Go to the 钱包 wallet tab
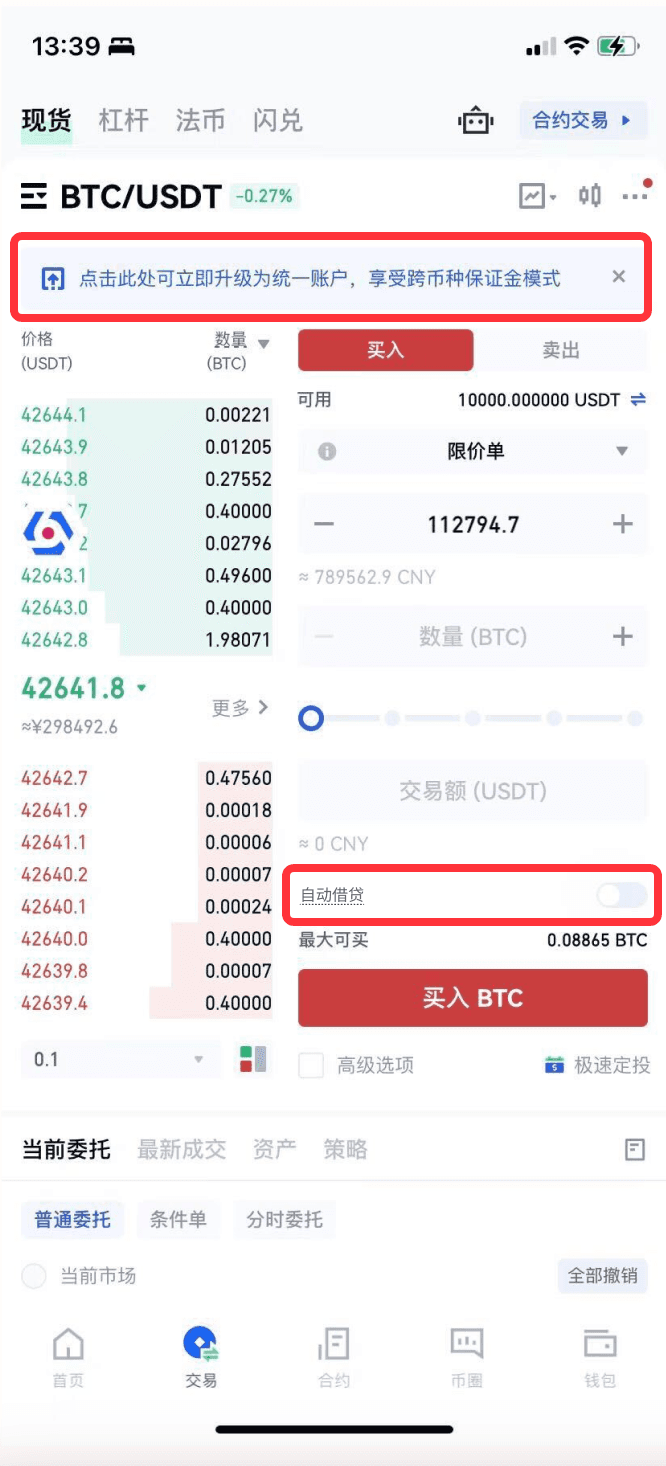 pyautogui.click(x=599, y=1358)
